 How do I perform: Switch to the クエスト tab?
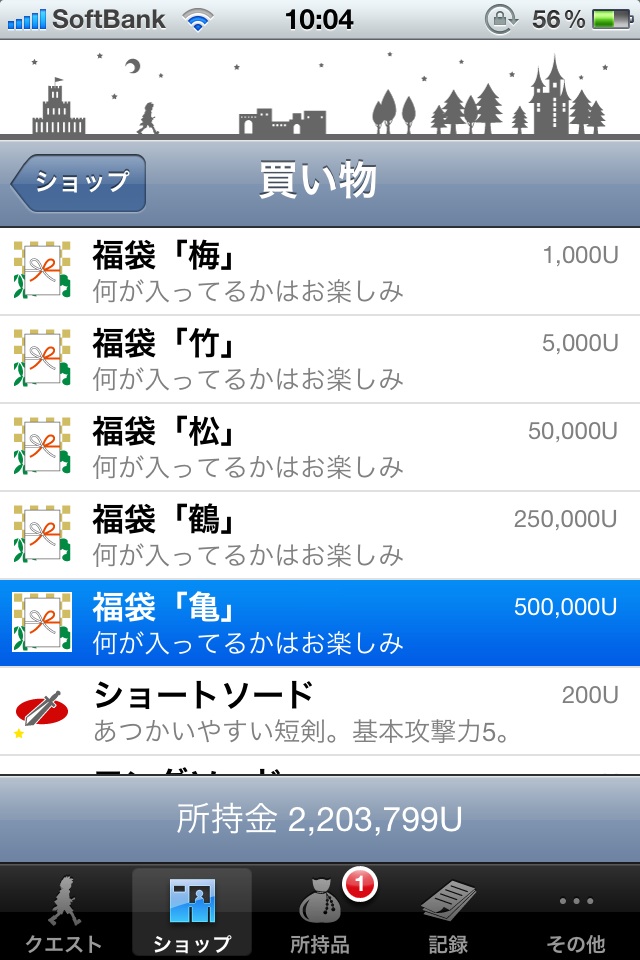[x=64, y=912]
